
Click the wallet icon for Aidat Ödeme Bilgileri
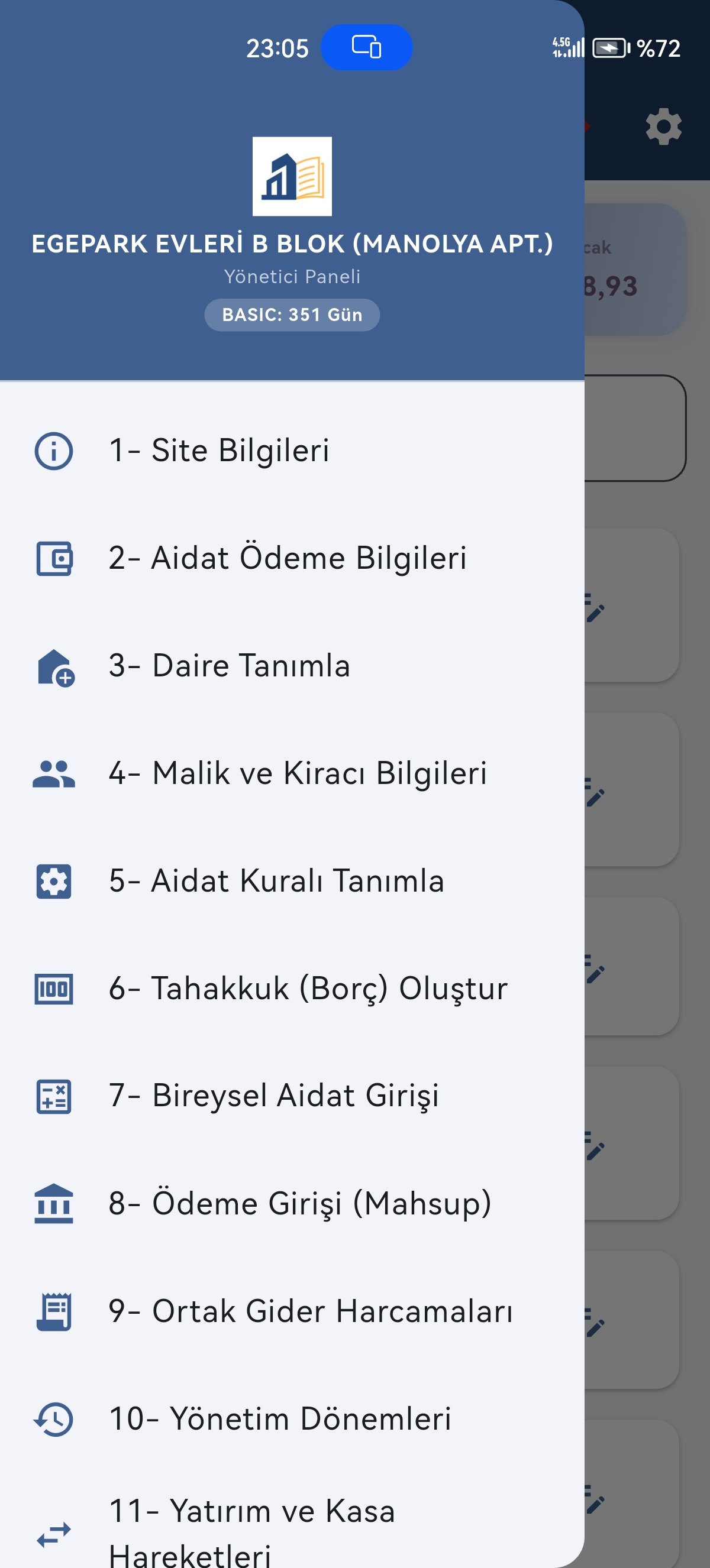(54, 558)
